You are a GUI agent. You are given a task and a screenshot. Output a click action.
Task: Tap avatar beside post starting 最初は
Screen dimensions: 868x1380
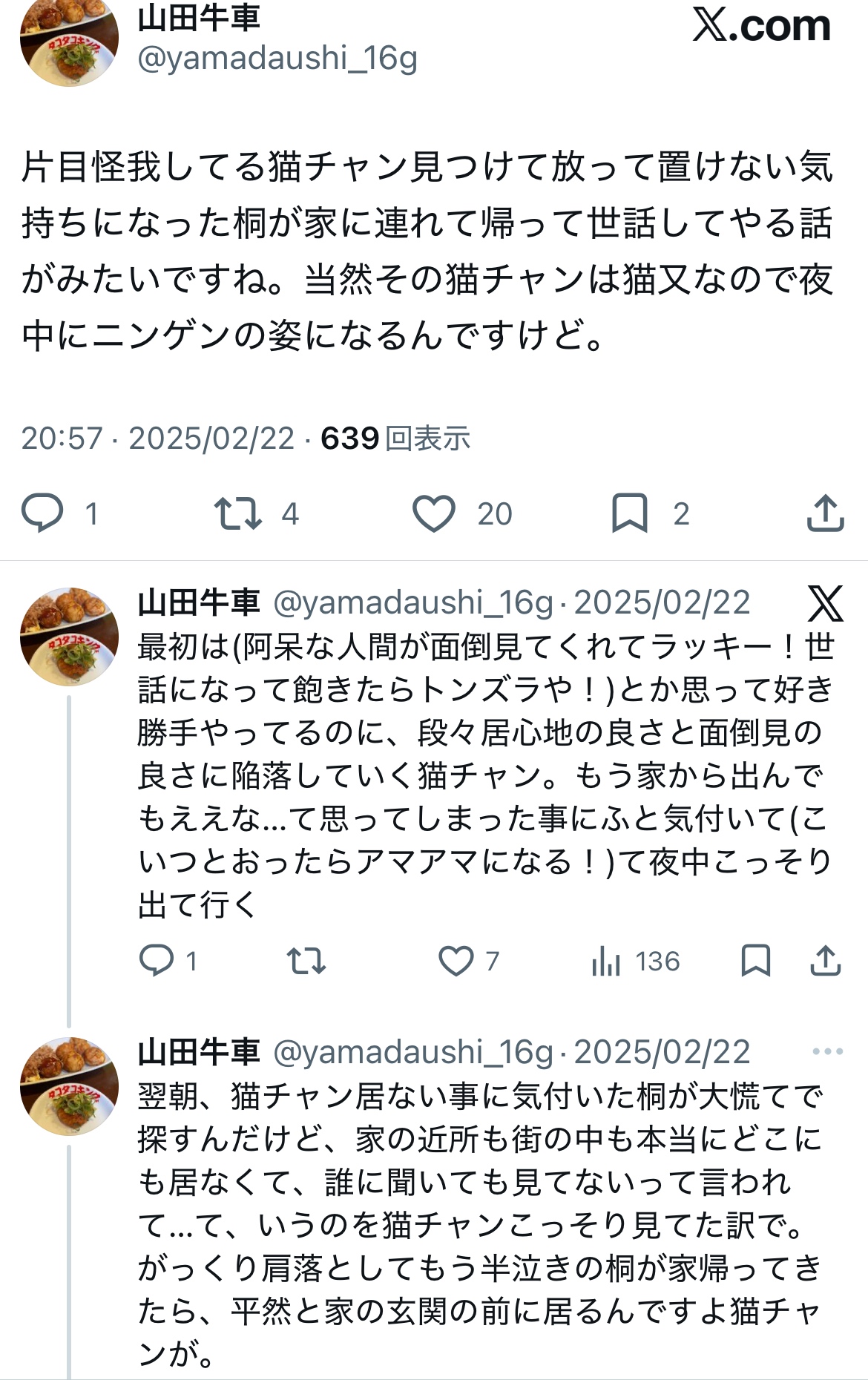click(x=69, y=637)
